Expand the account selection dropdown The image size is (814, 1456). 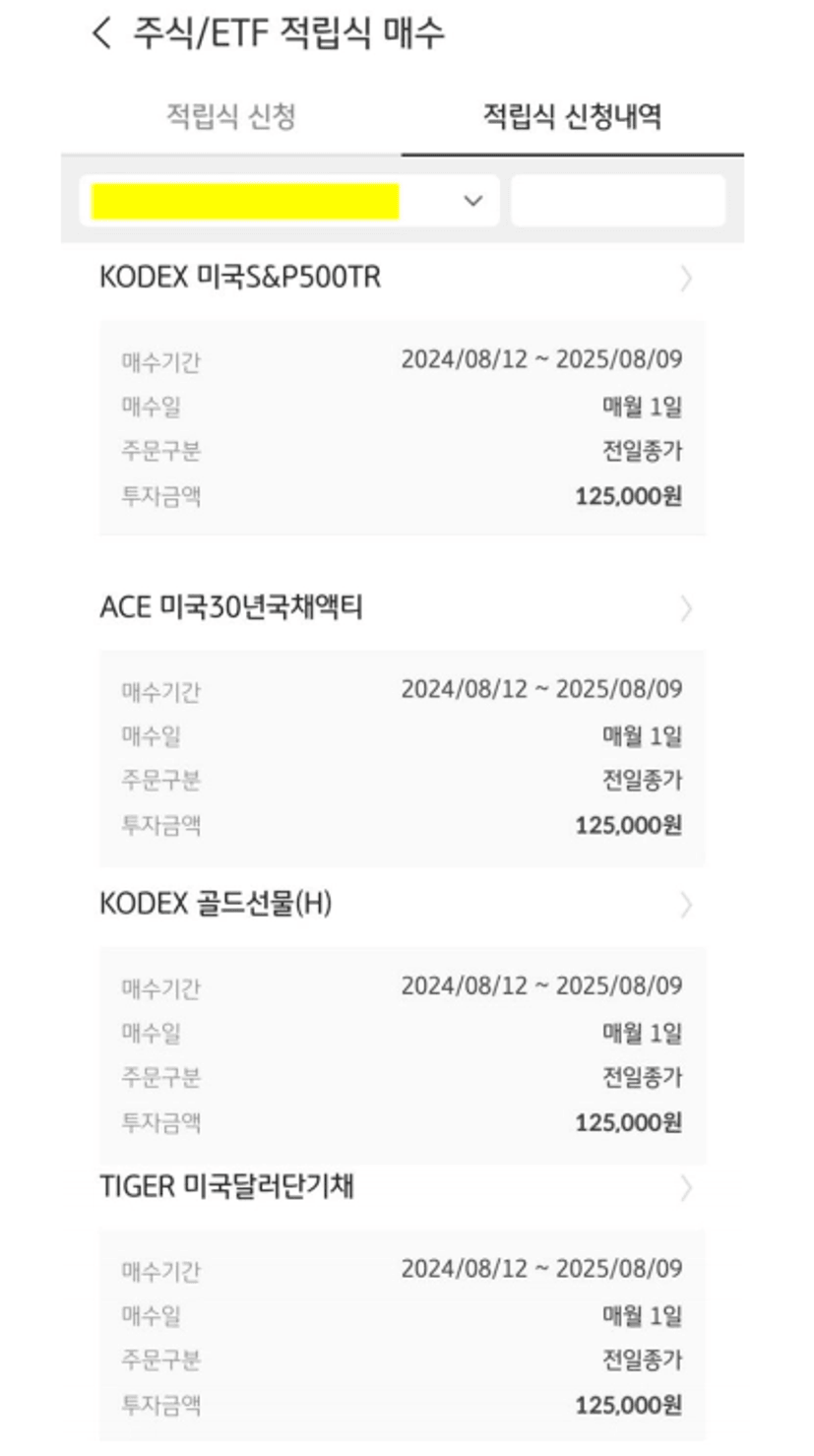(289, 201)
